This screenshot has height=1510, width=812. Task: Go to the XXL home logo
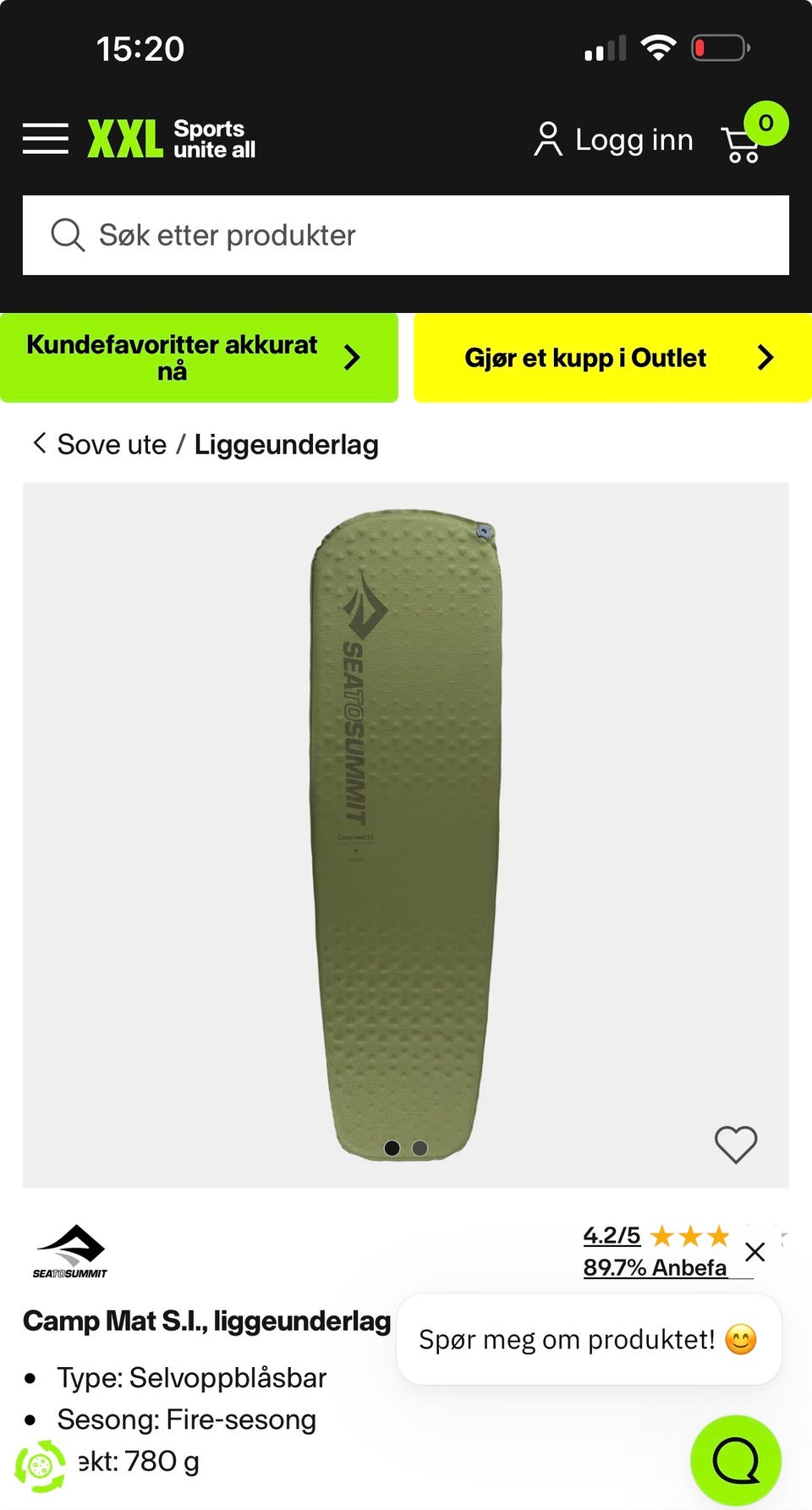pyautogui.click(x=172, y=139)
